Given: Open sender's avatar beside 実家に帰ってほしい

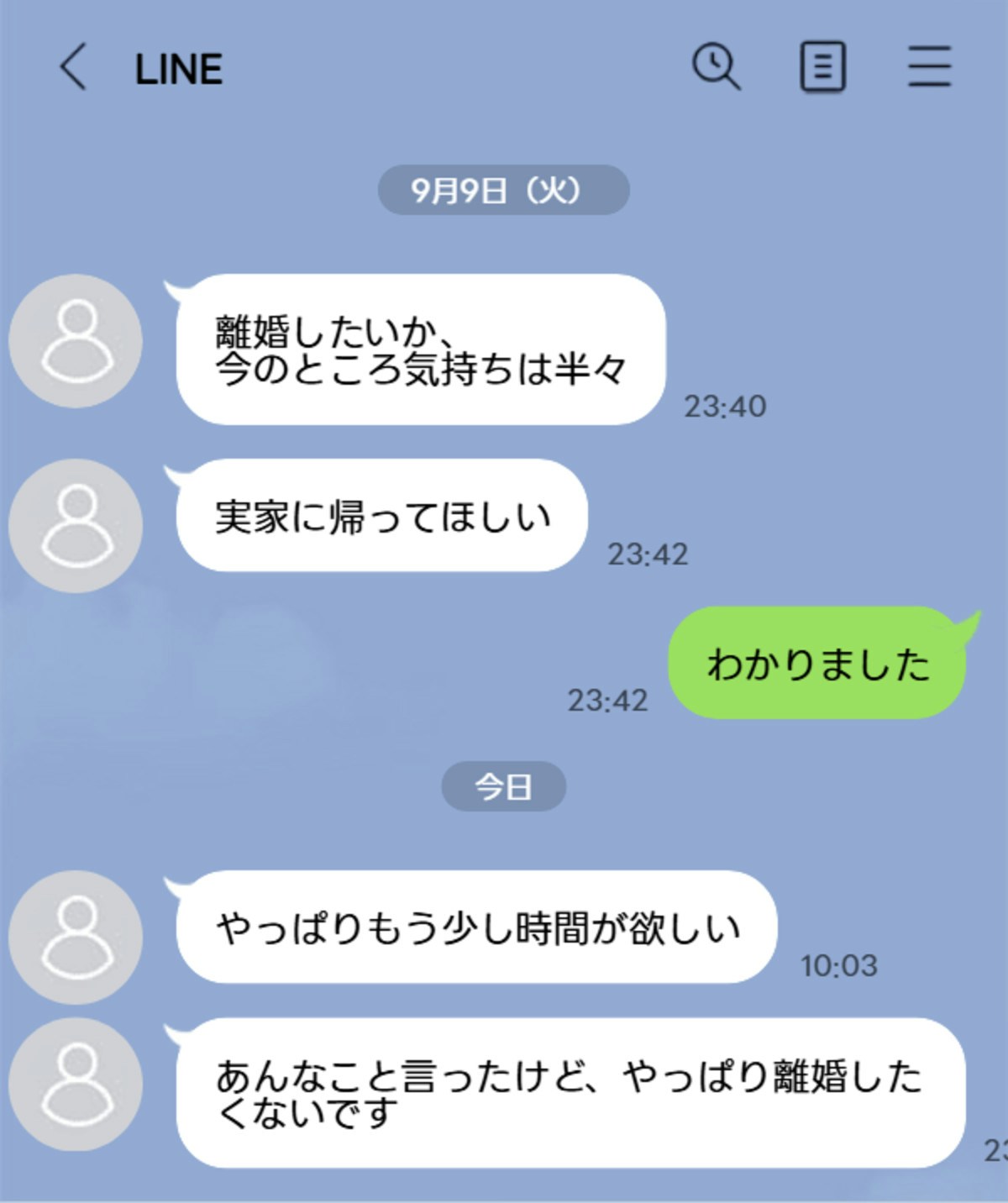Looking at the screenshot, I should (76, 526).
